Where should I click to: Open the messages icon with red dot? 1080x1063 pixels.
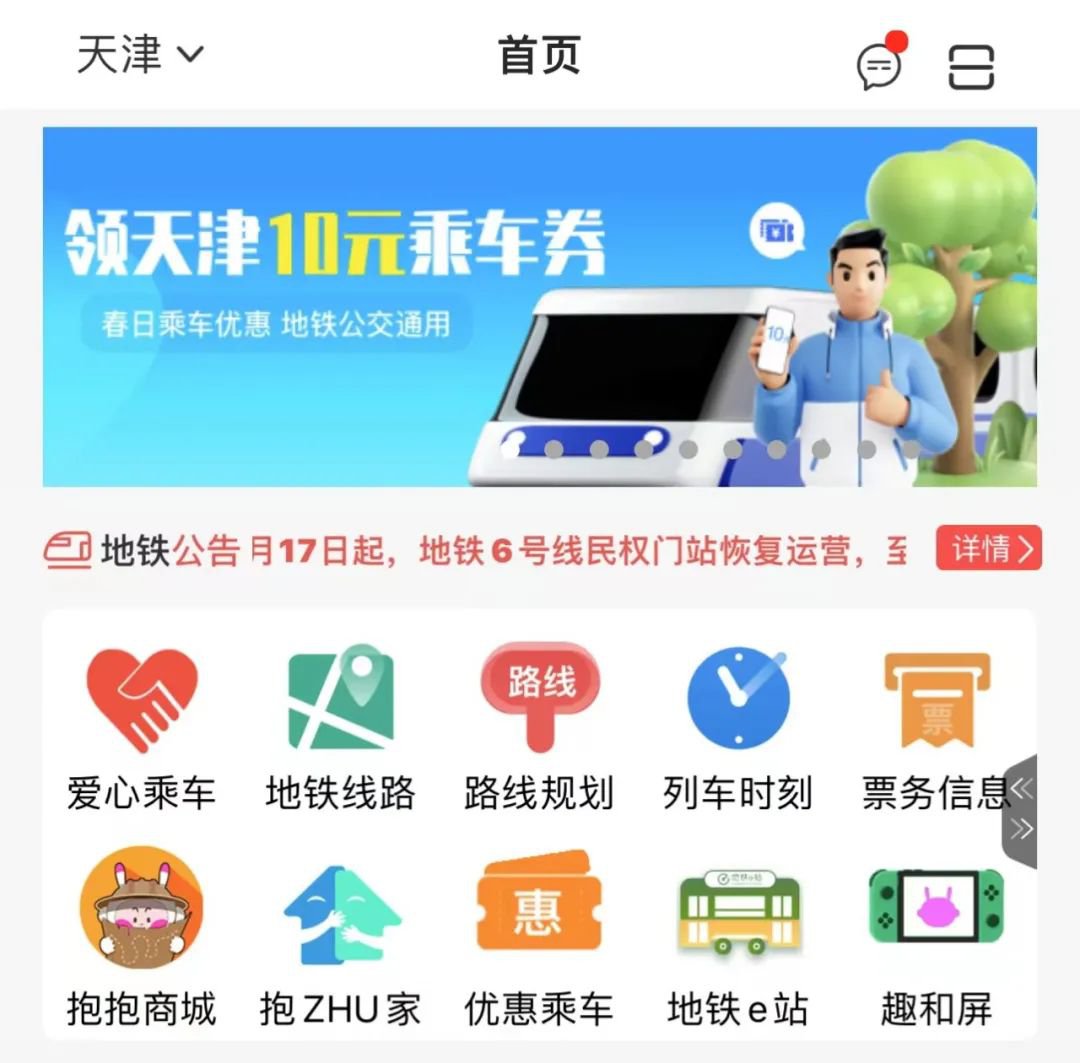[880, 66]
